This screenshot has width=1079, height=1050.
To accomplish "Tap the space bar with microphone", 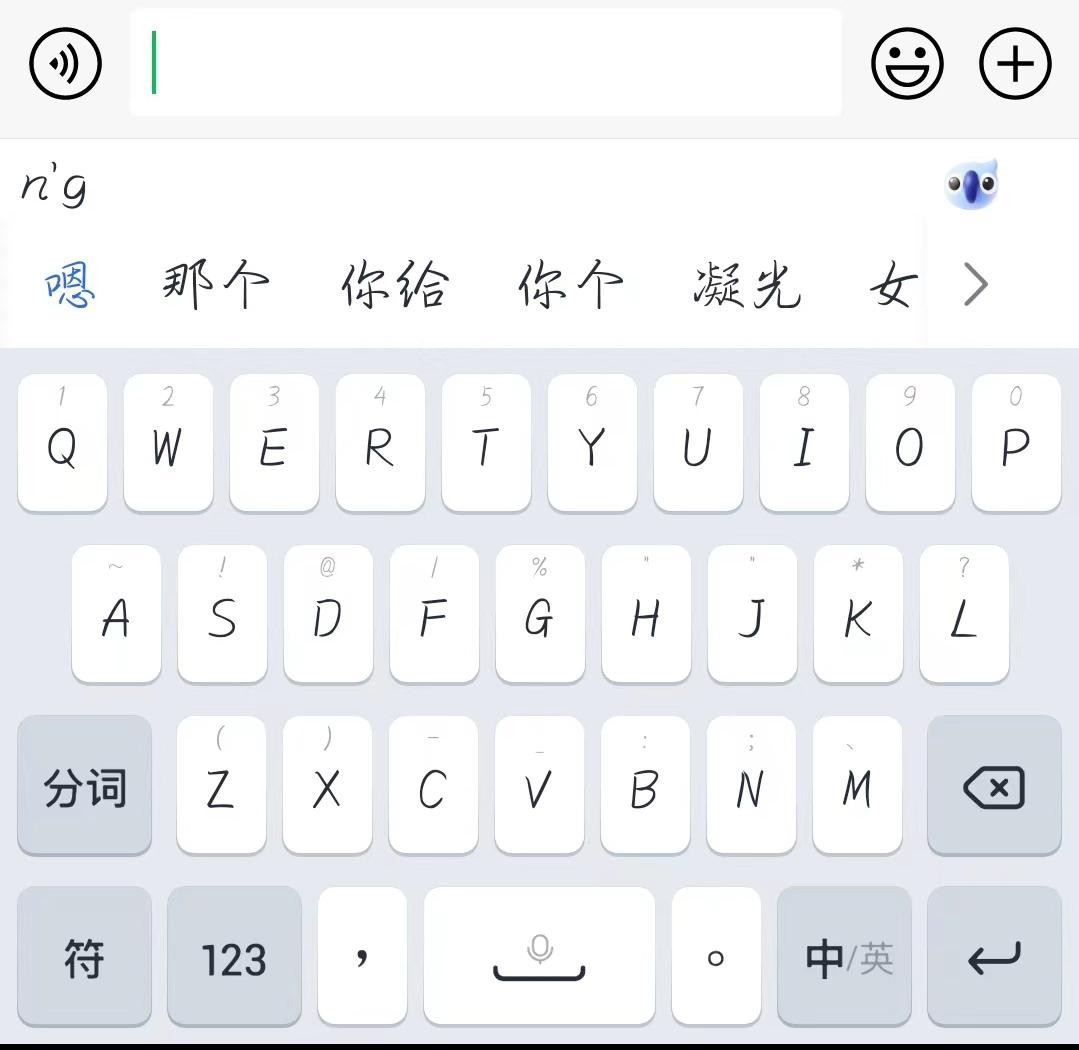I will [x=539, y=958].
